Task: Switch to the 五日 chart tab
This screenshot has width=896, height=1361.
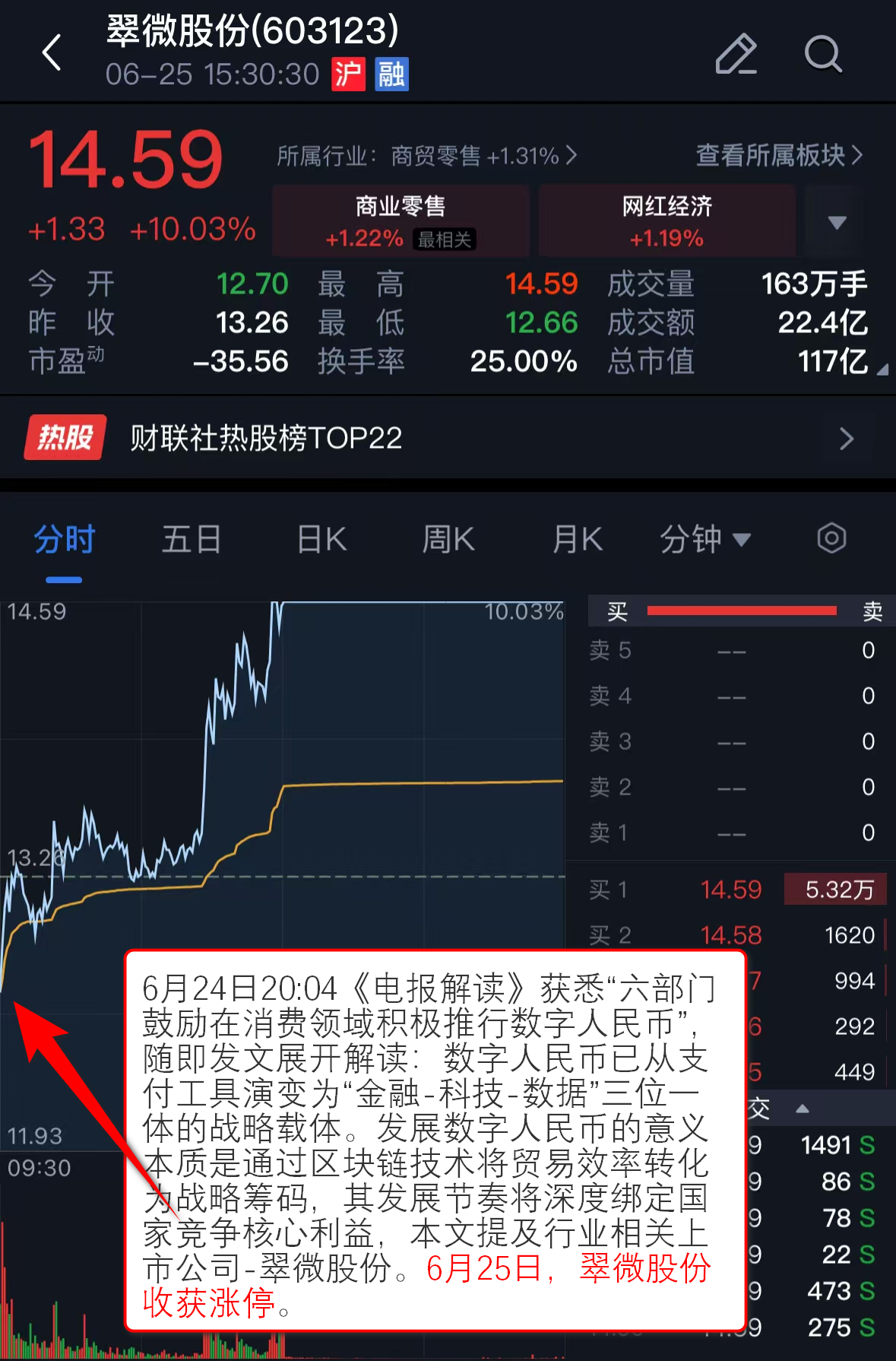Action: [x=192, y=540]
